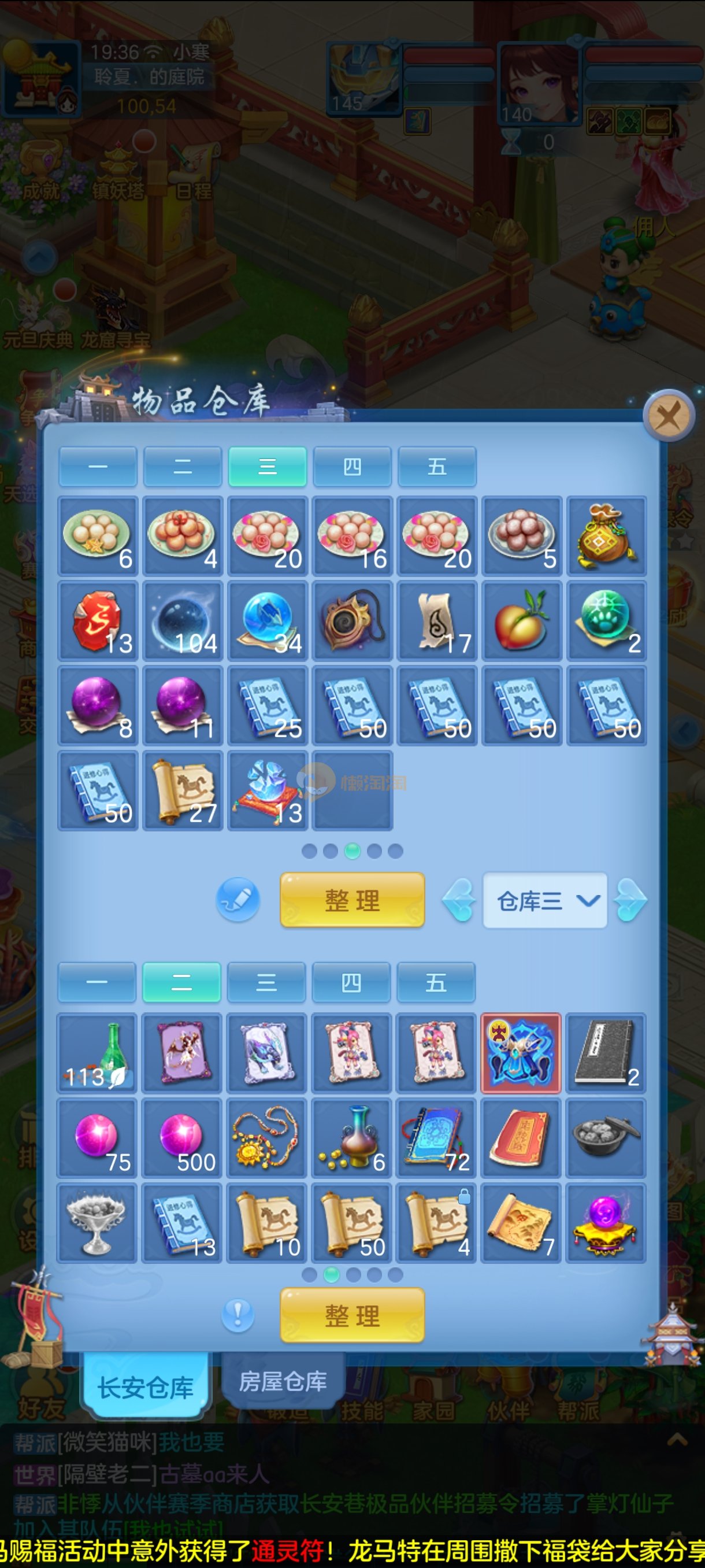
Task: Open the exclamation info icon
Action: point(238,1314)
